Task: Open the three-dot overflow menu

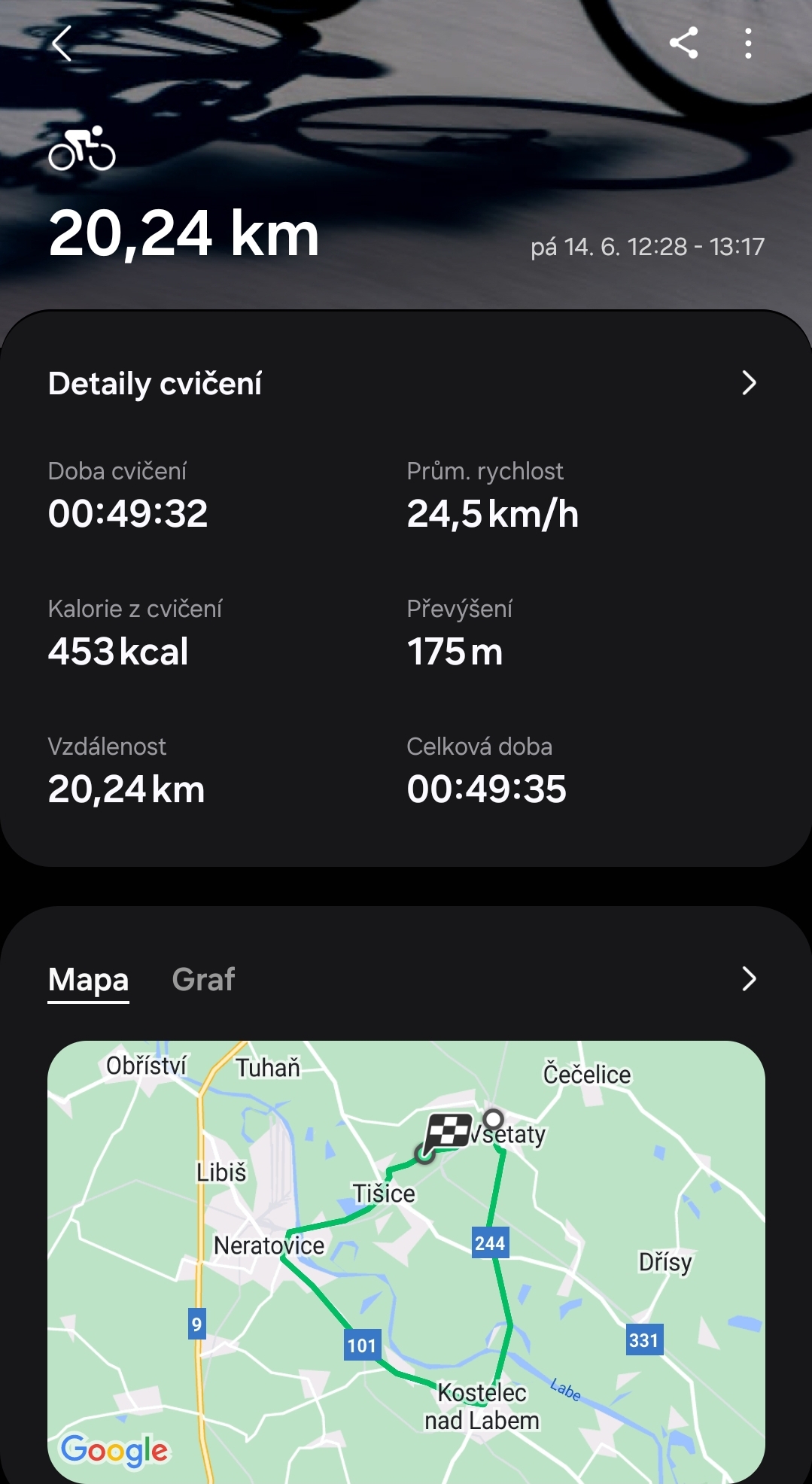Action: [x=747, y=44]
